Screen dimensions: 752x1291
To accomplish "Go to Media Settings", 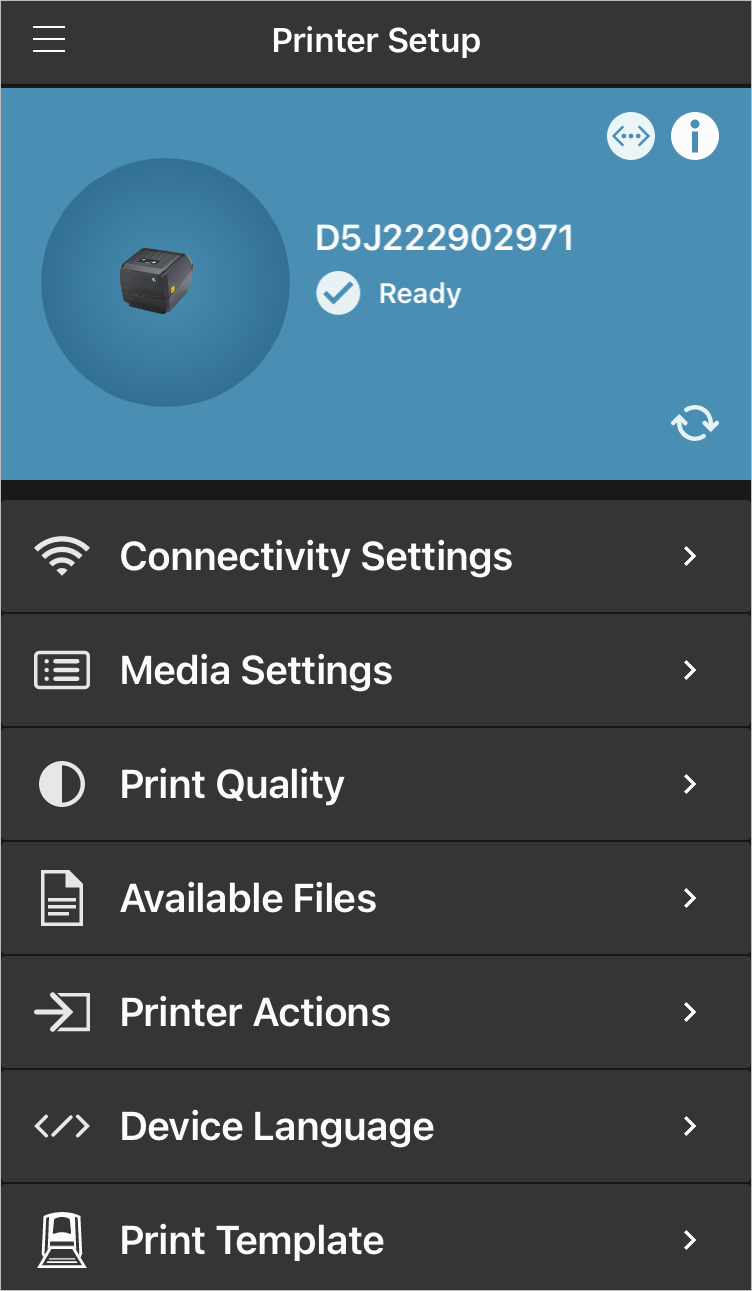I will coord(376,670).
